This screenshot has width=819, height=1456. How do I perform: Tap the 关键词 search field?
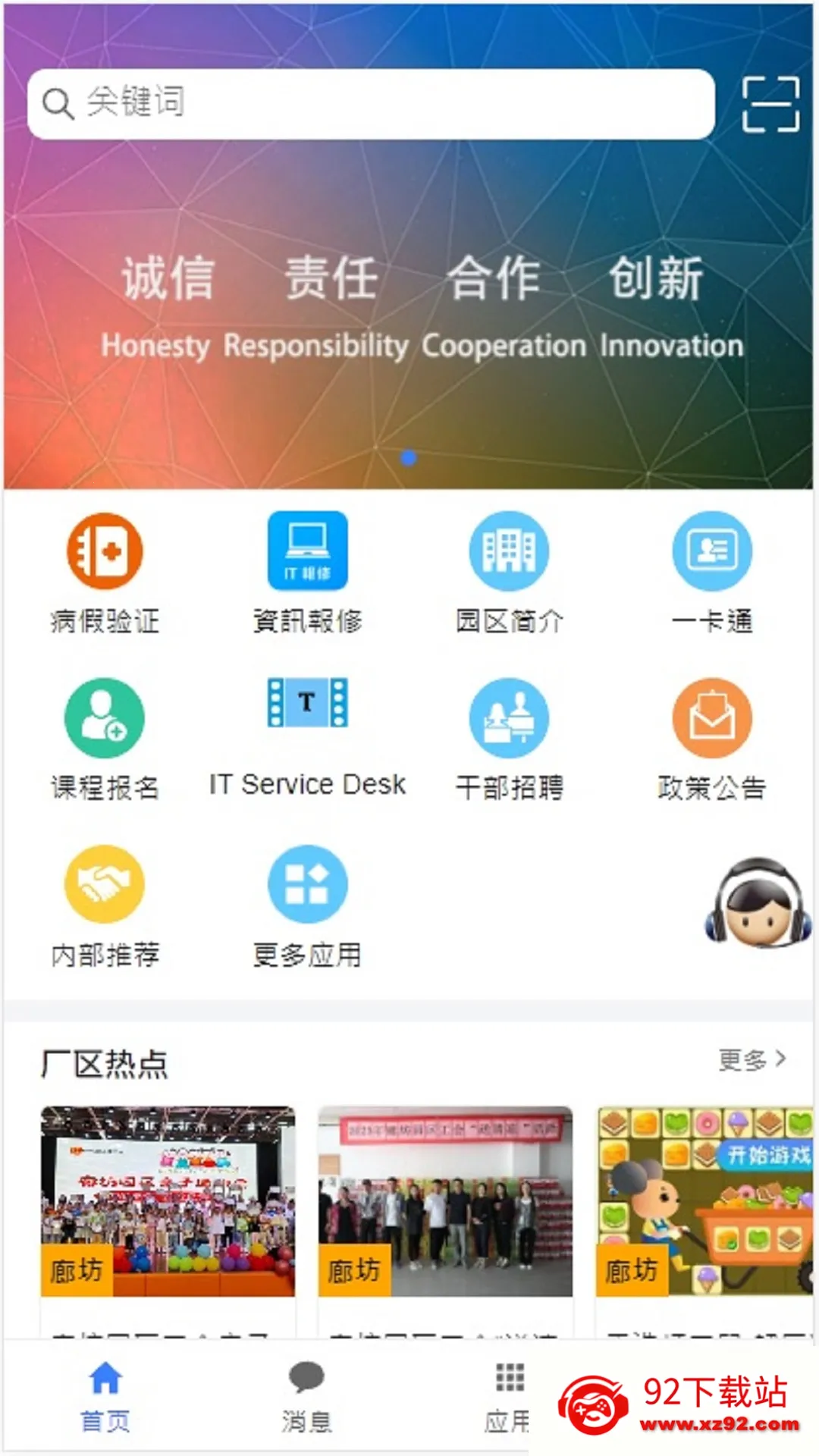click(x=371, y=104)
